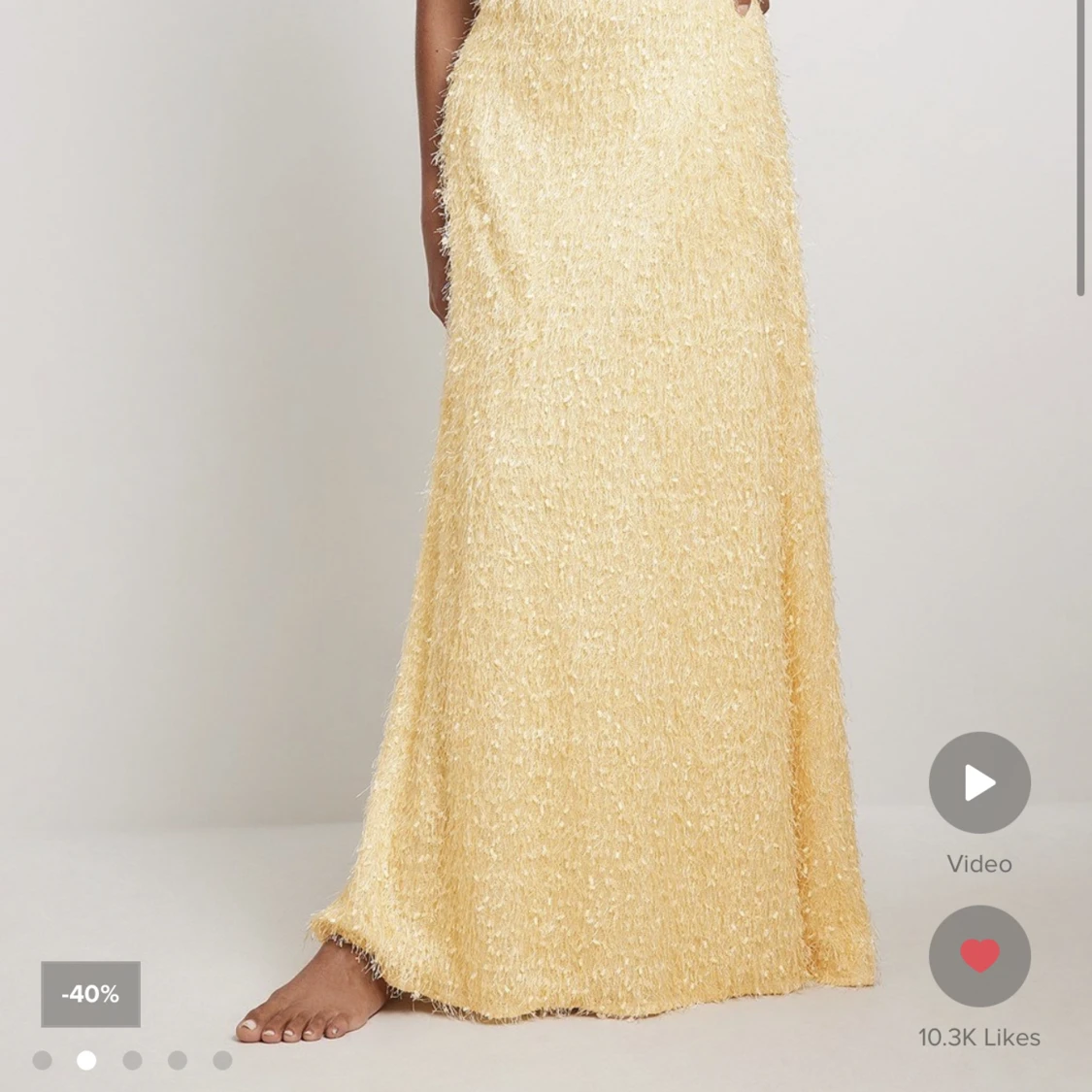Like this dress with the heart icon
The image size is (1092, 1092).
(978, 956)
